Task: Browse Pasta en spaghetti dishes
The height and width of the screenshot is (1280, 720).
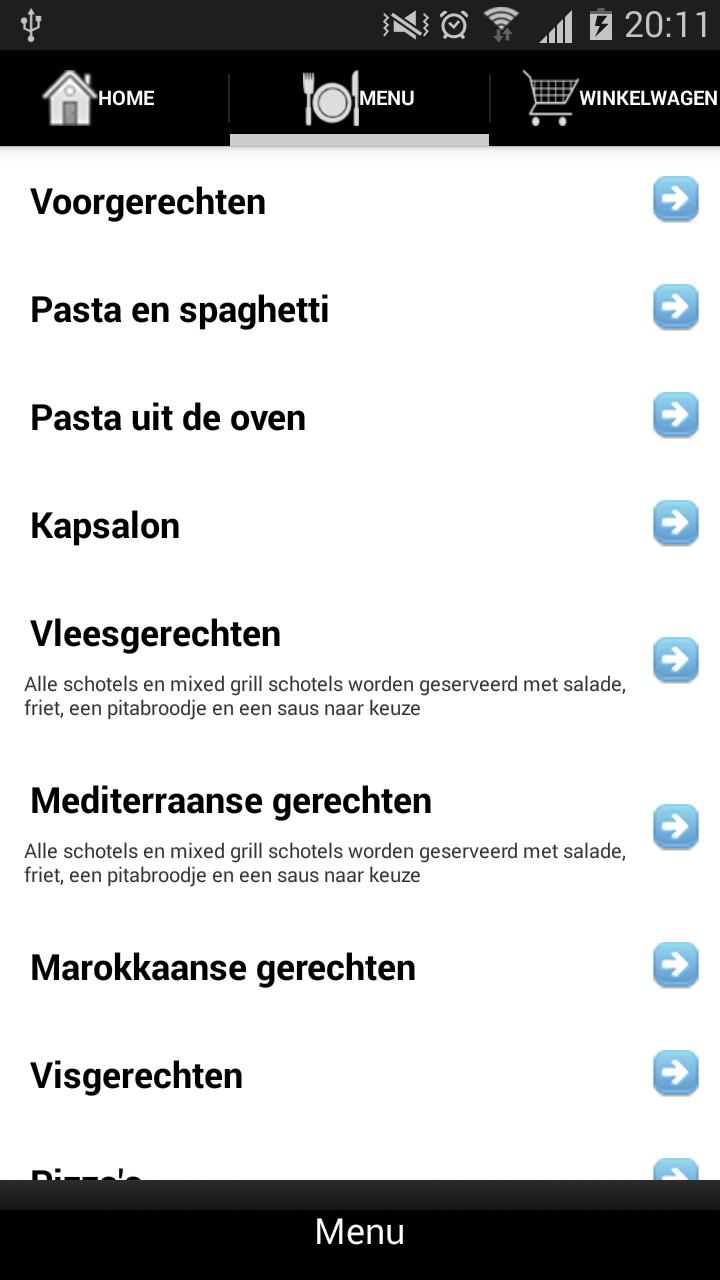Action: 360,309
